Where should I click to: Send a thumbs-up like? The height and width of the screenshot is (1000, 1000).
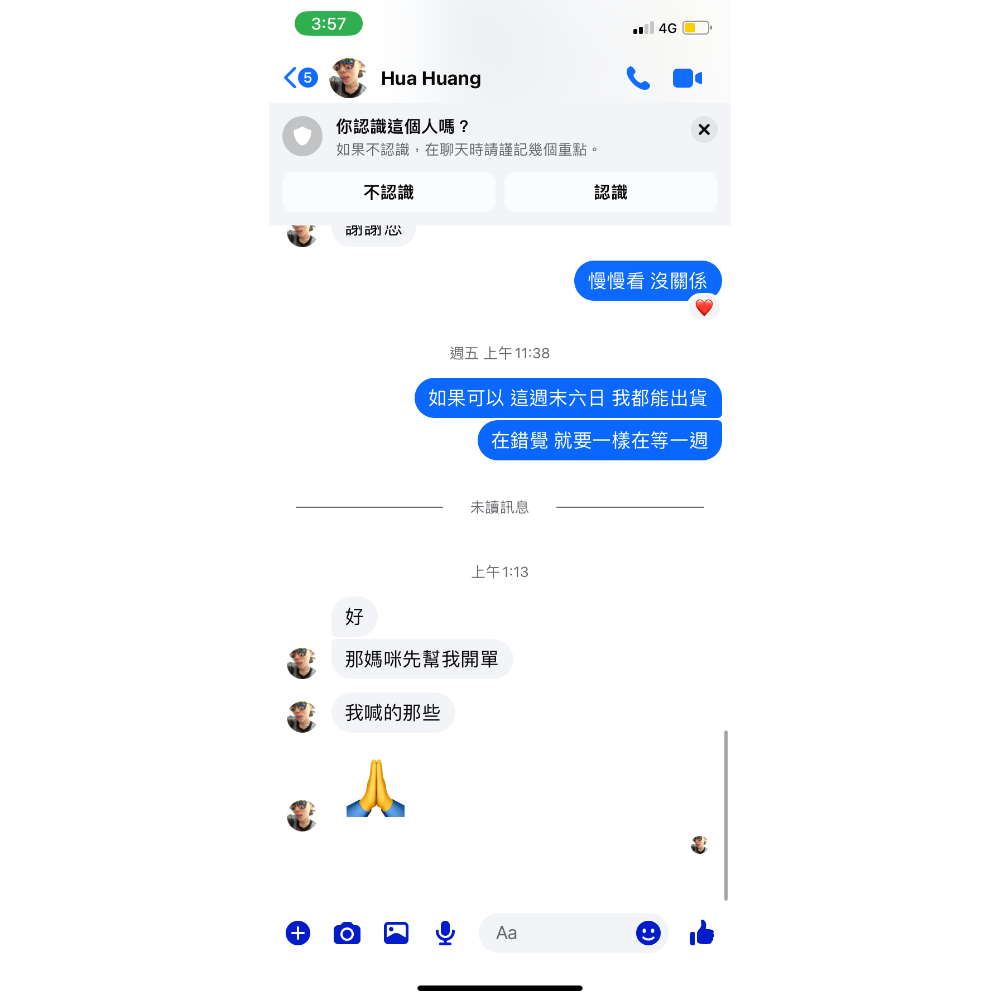click(702, 933)
